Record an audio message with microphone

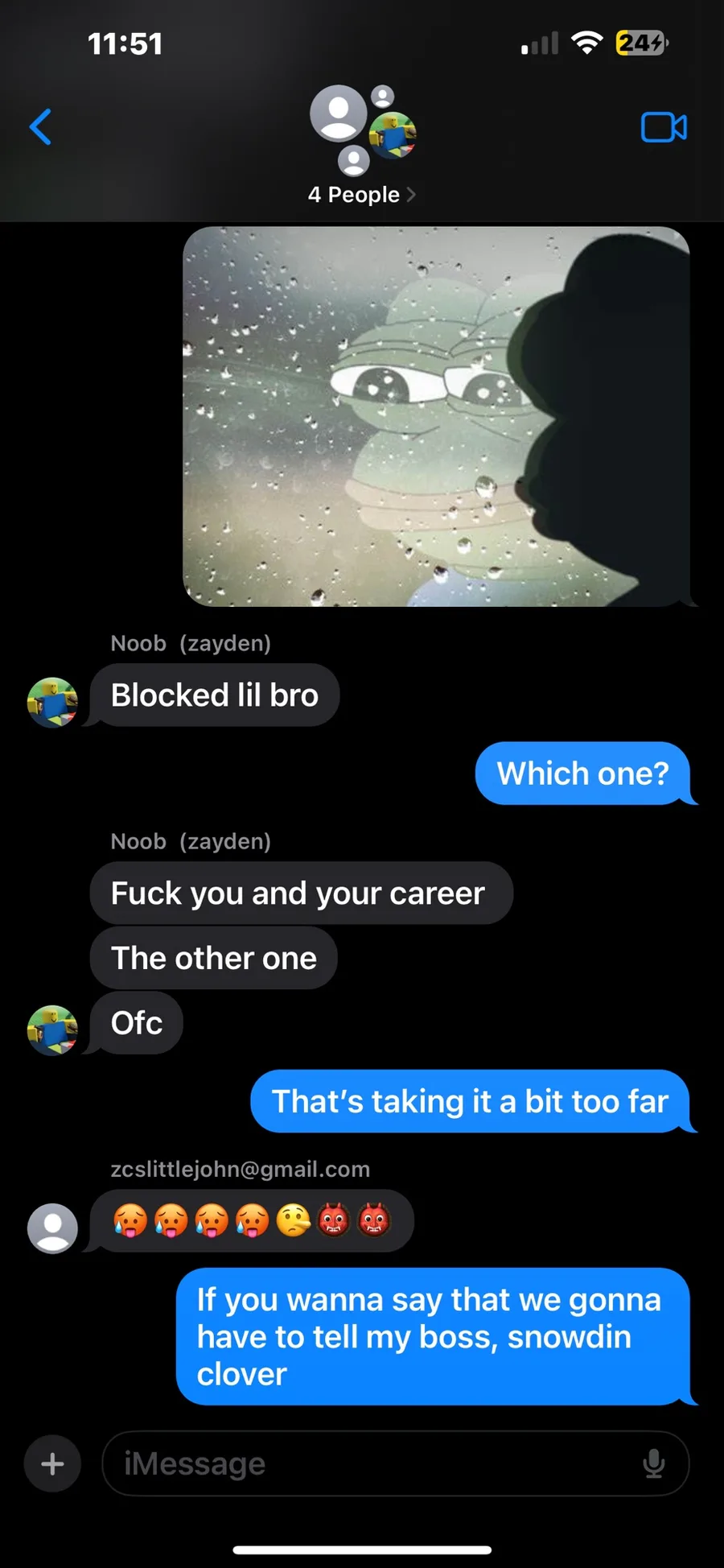tap(654, 1463)
